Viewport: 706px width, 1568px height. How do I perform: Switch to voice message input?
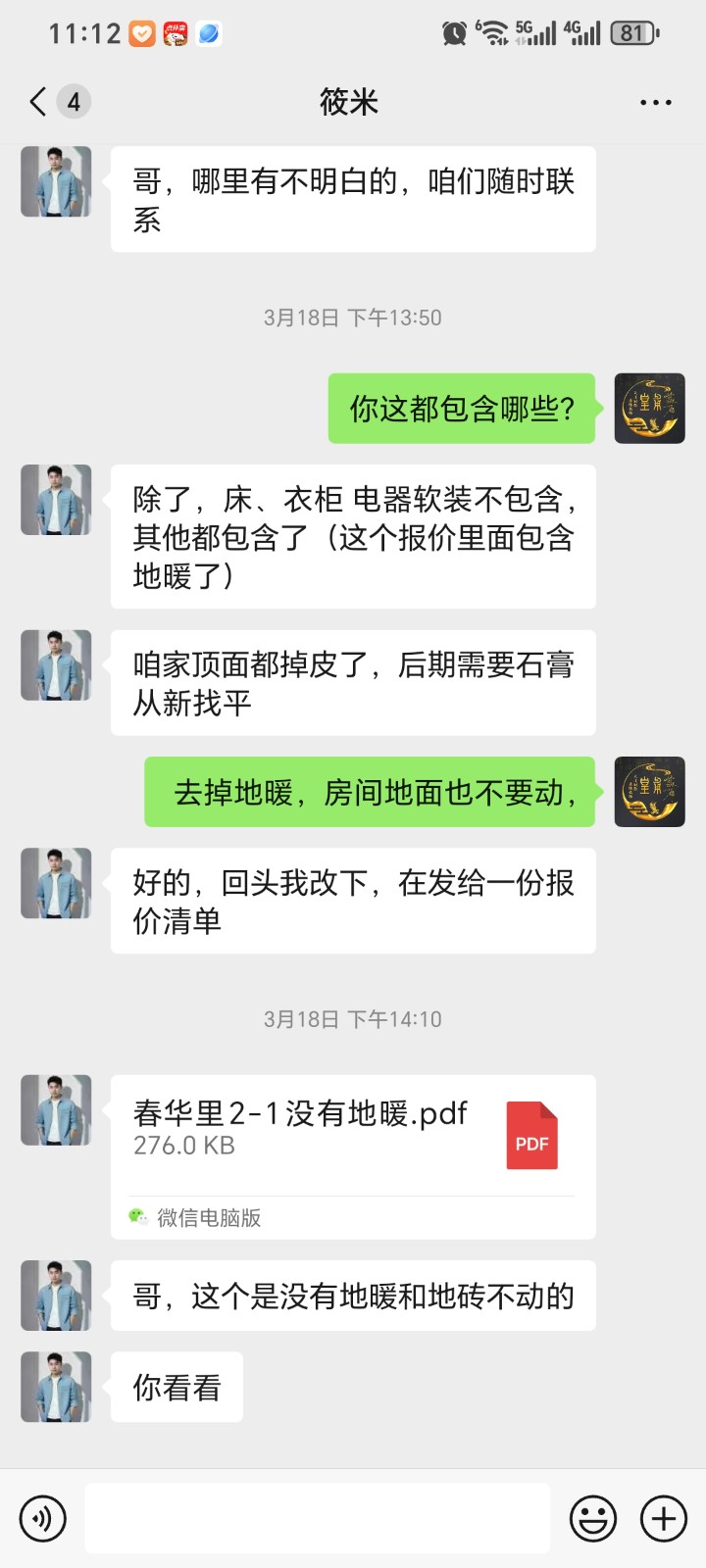pos(43,1519)
